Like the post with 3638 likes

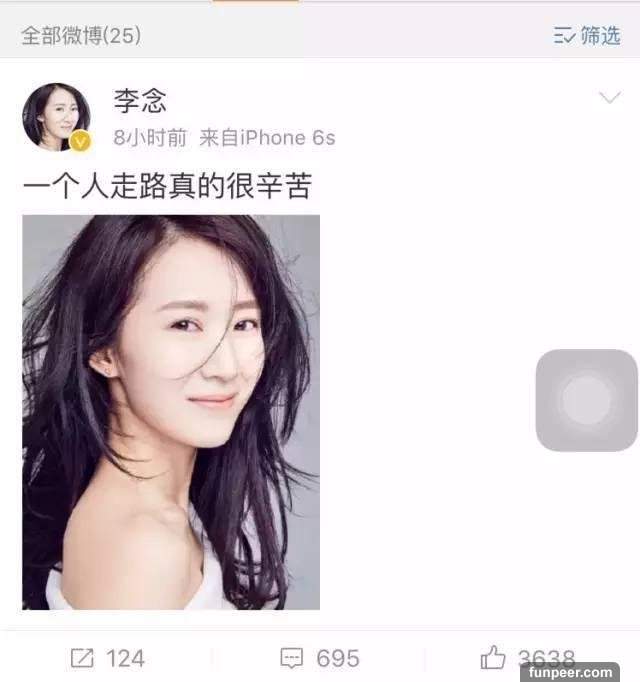[x=527, y=658]
